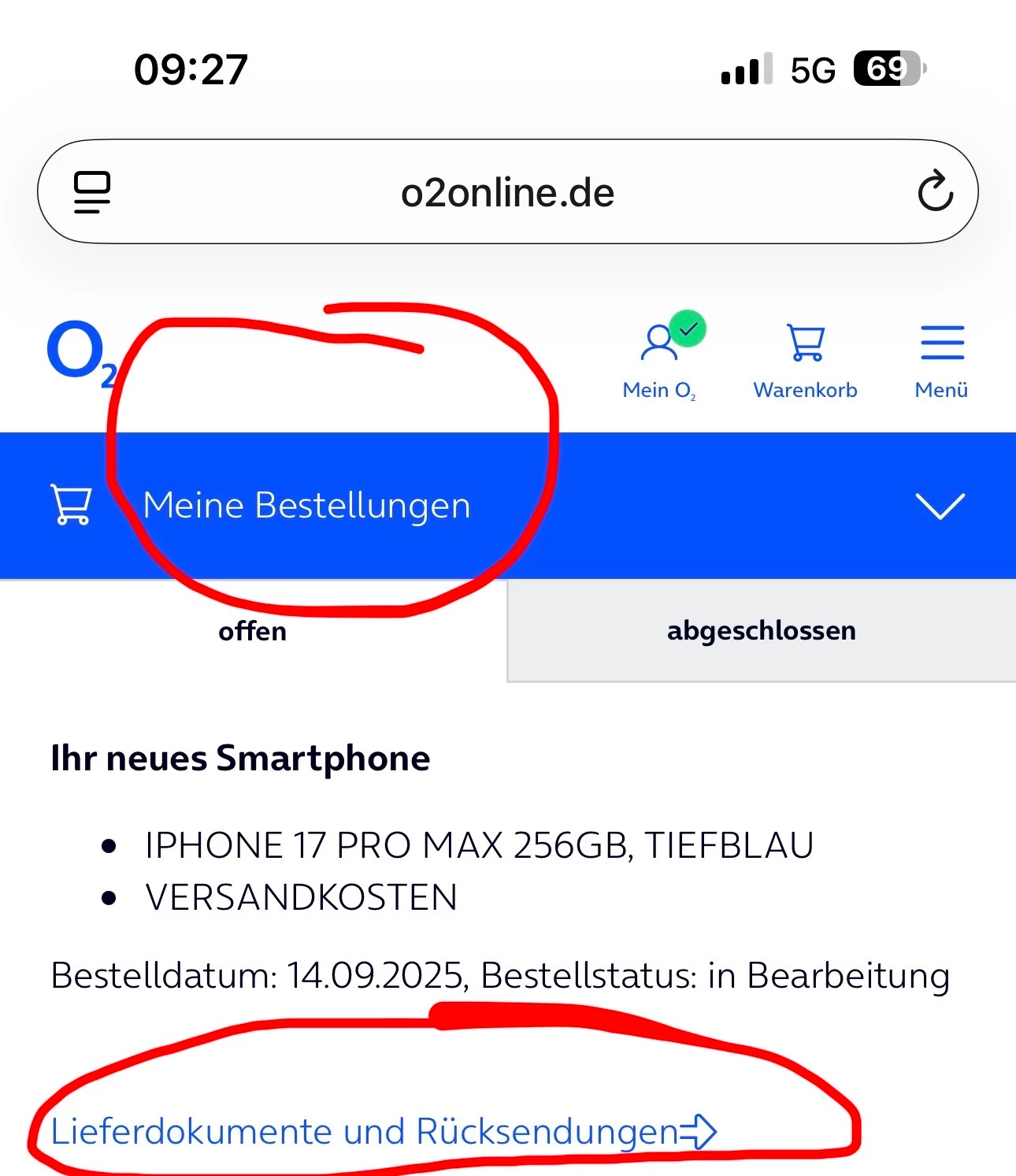The image size is (1016, 1176).
Task: Tap the o2online.de address field
Action: [507, 193]
